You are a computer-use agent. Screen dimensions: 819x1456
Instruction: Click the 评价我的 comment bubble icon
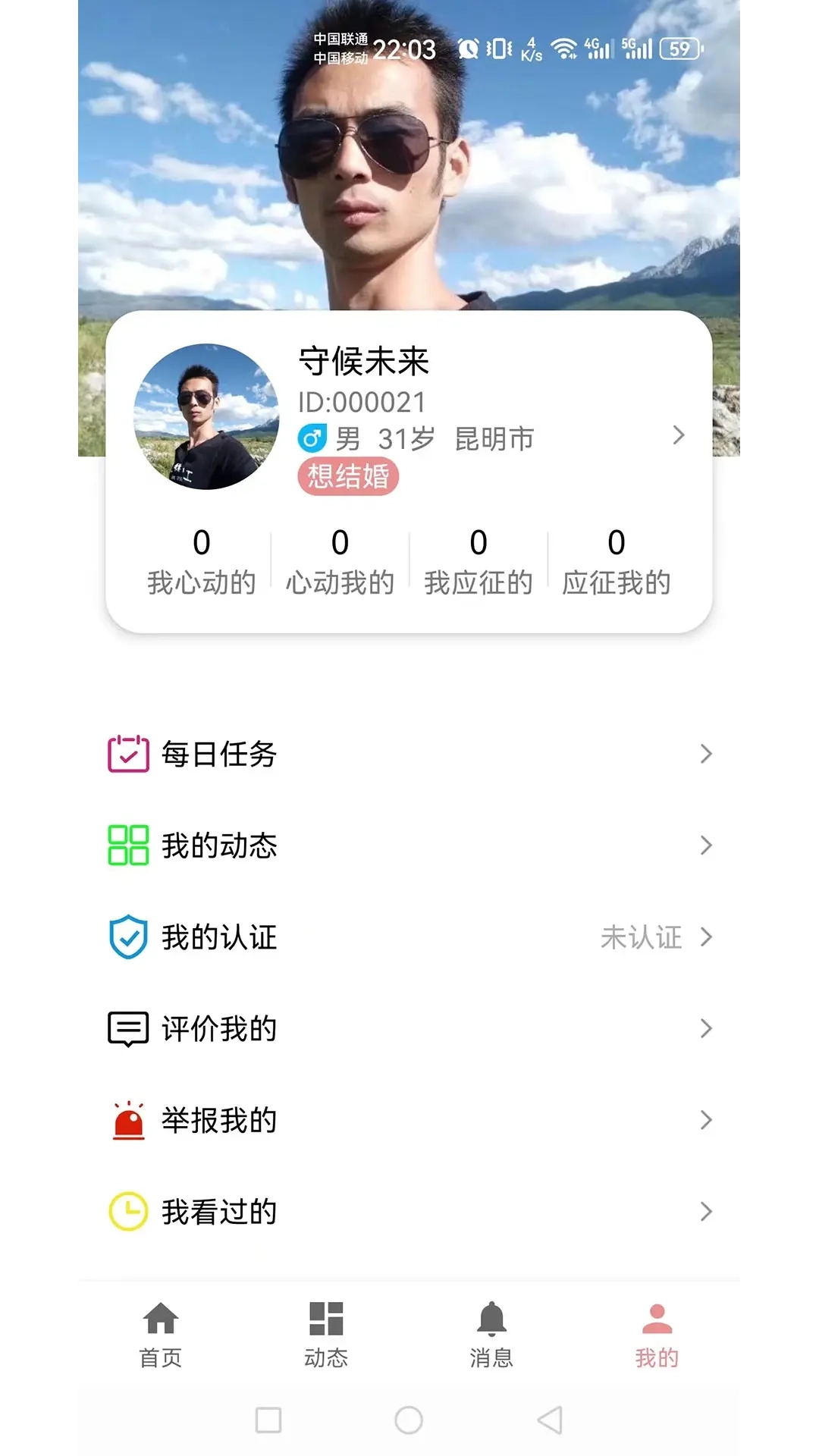(x=127, y=1029)
